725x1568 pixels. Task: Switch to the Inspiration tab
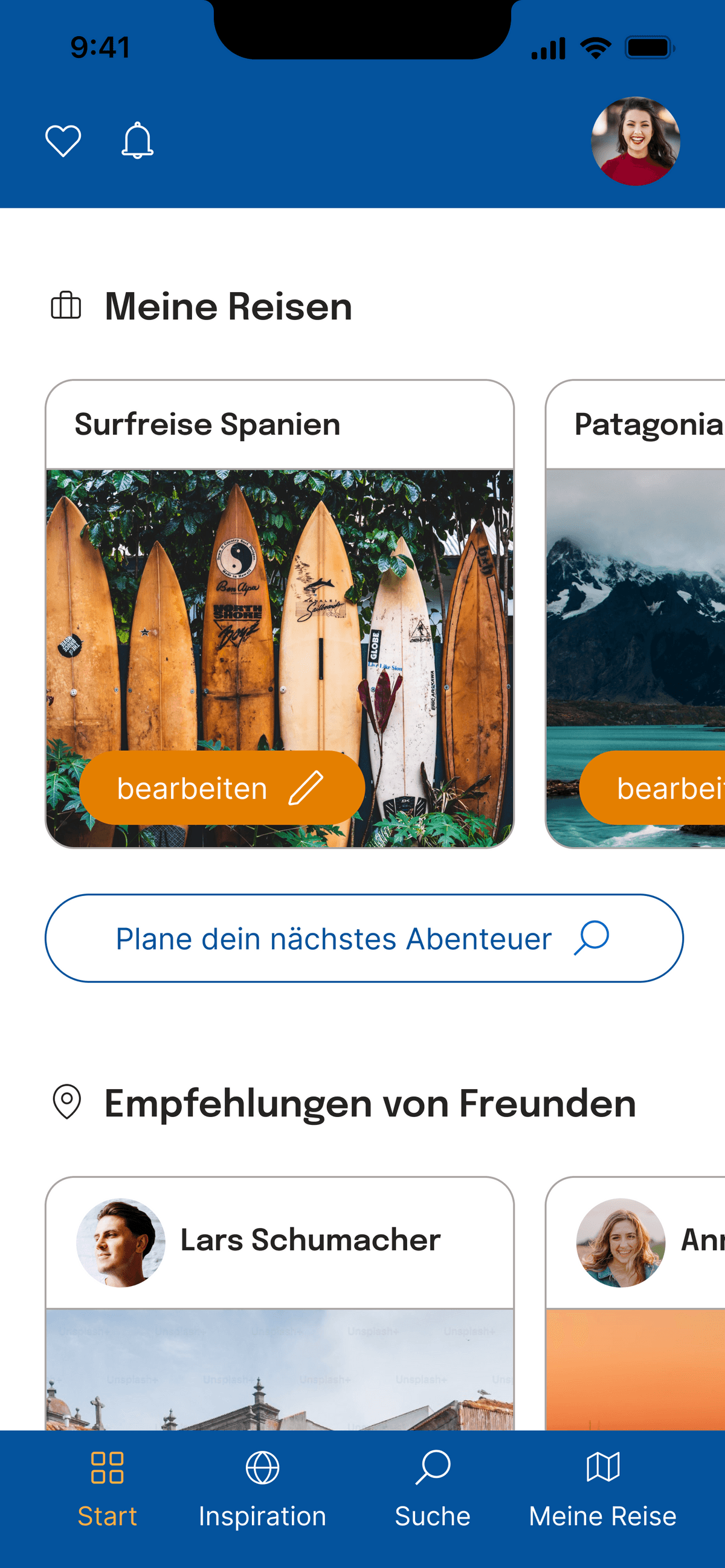[x=263, y=1491]
